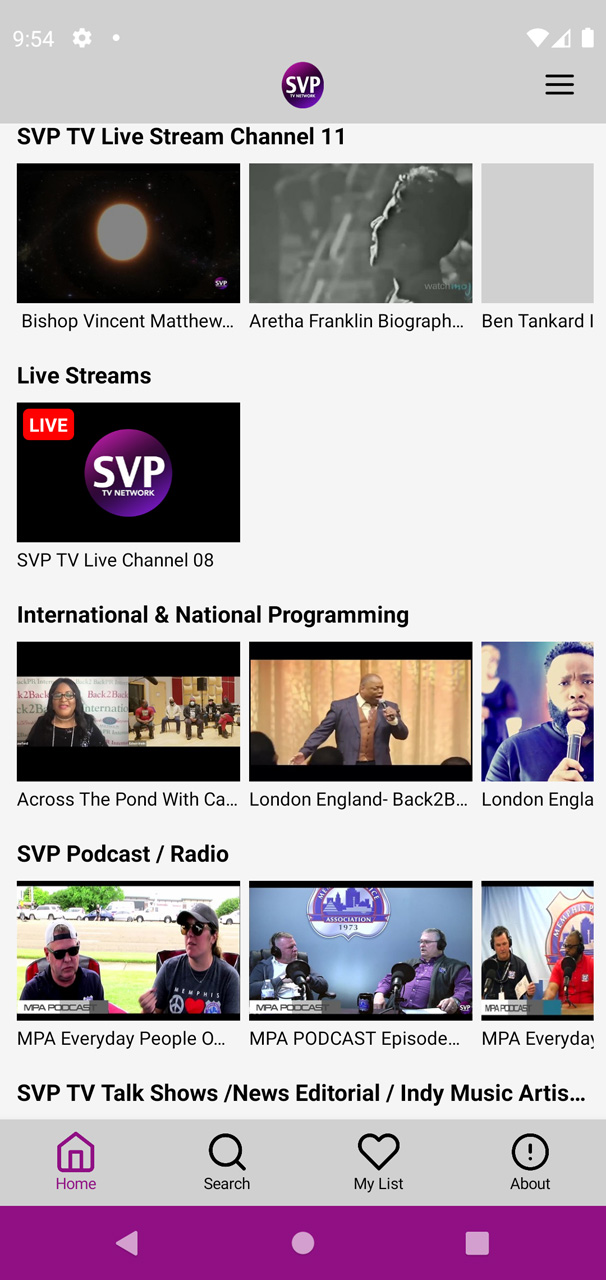Open MPA Everyday People O... podcast
This screenshot has height=1280, width=606.
tap(128, 950)
